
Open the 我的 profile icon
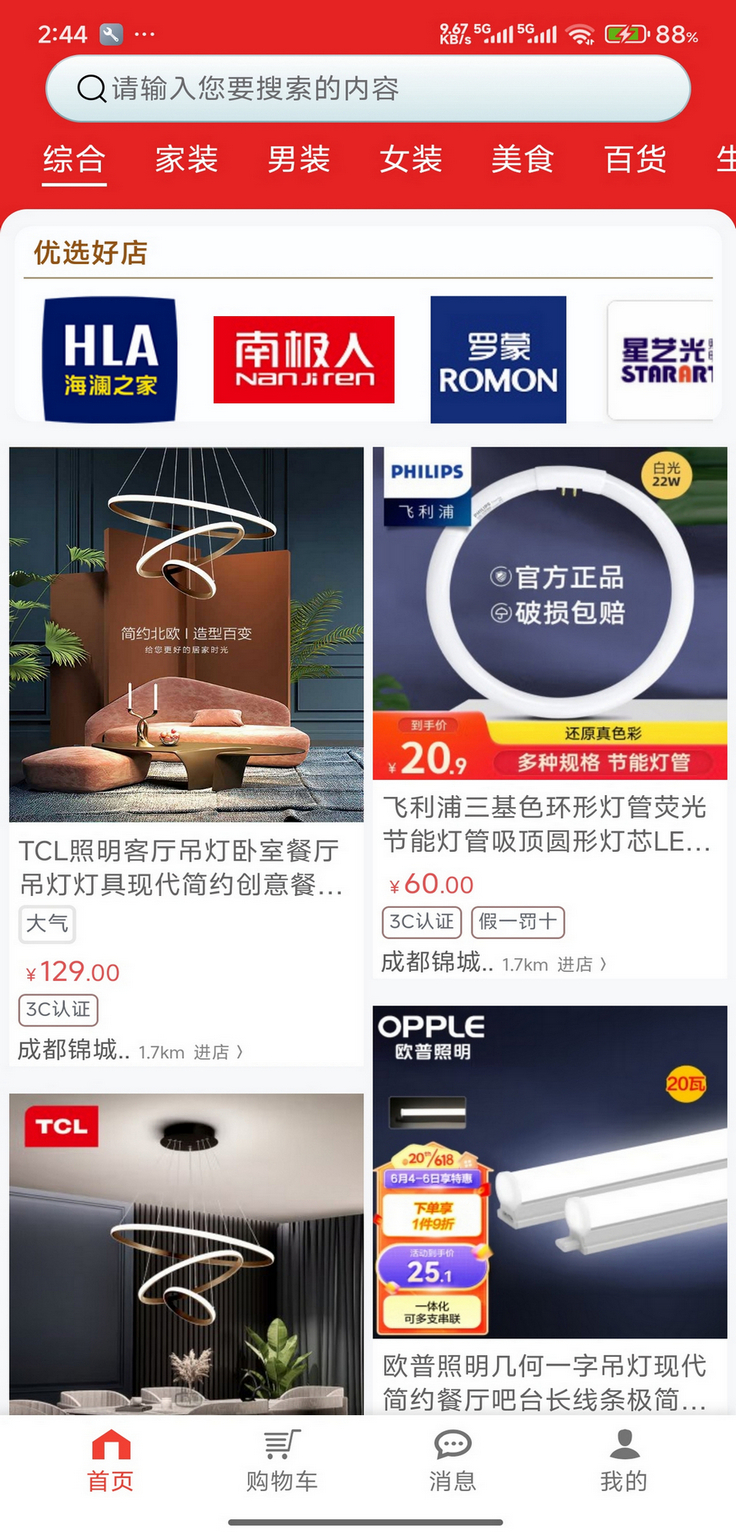pos(624,1444)
